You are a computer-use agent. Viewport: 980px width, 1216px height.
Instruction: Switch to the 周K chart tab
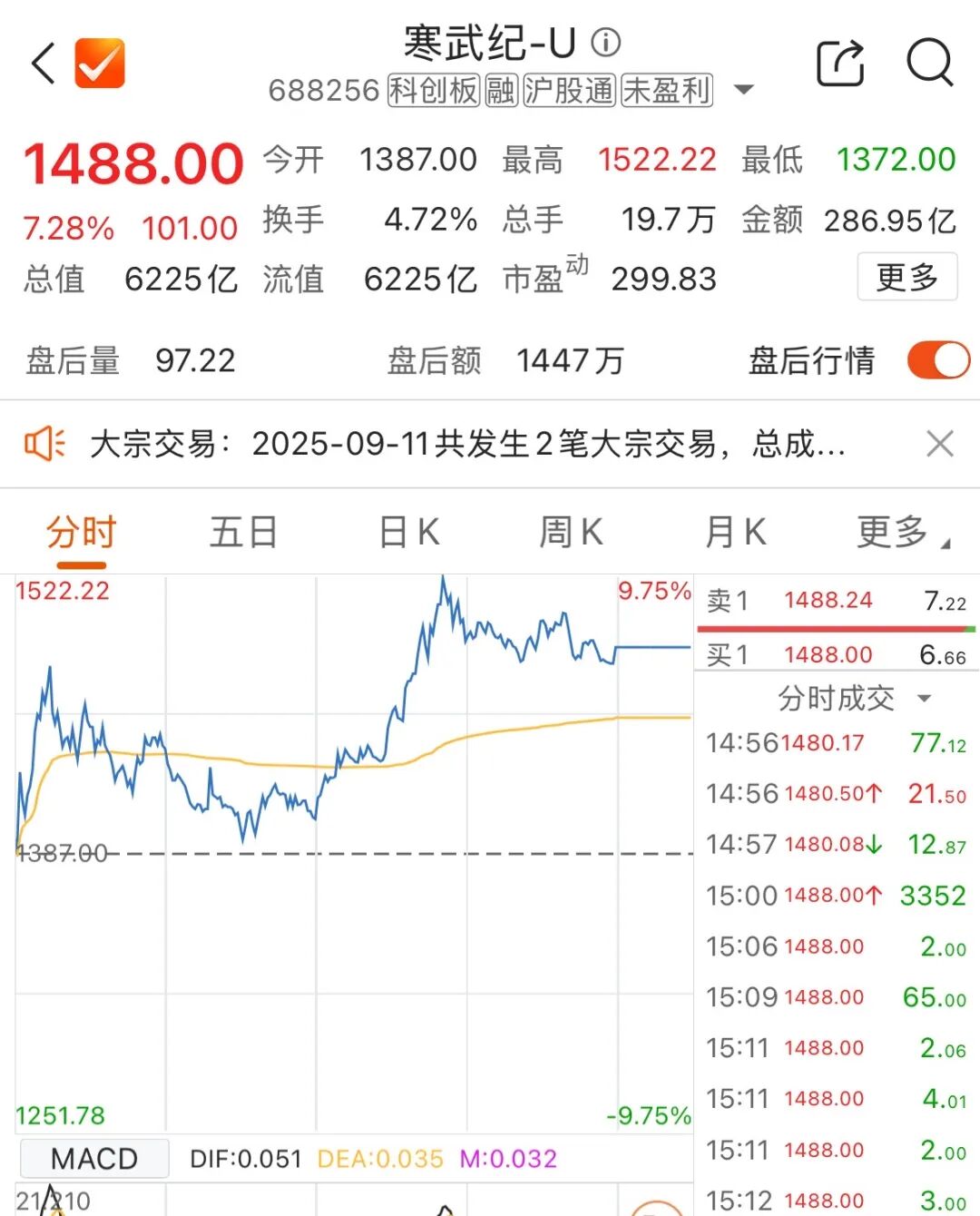click(x=571, y=533)
